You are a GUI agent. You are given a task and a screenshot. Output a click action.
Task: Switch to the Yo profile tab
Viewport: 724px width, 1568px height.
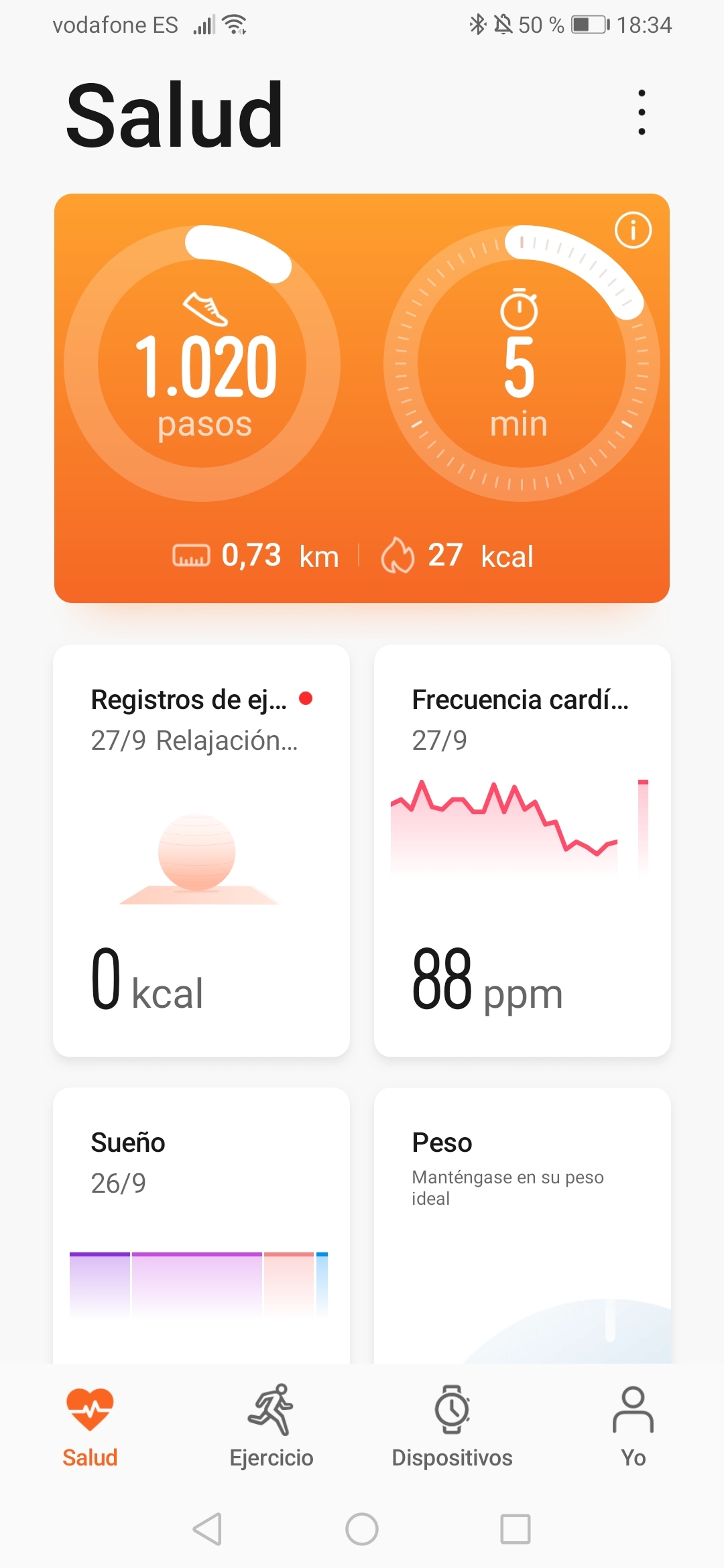point(633,1427)
